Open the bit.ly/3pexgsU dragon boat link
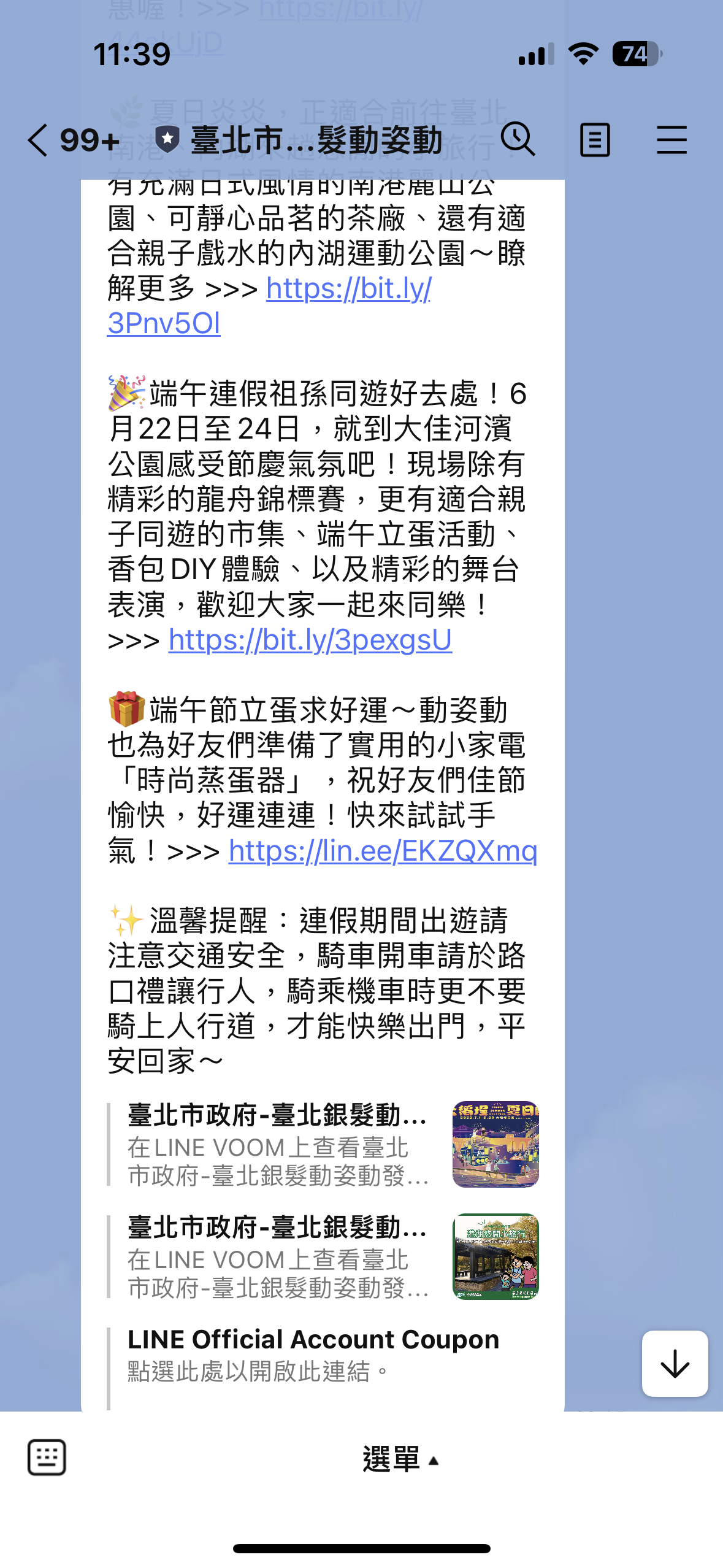This screenshot has height=1568, width=723. pyautogui.click(x=310, y=640)
